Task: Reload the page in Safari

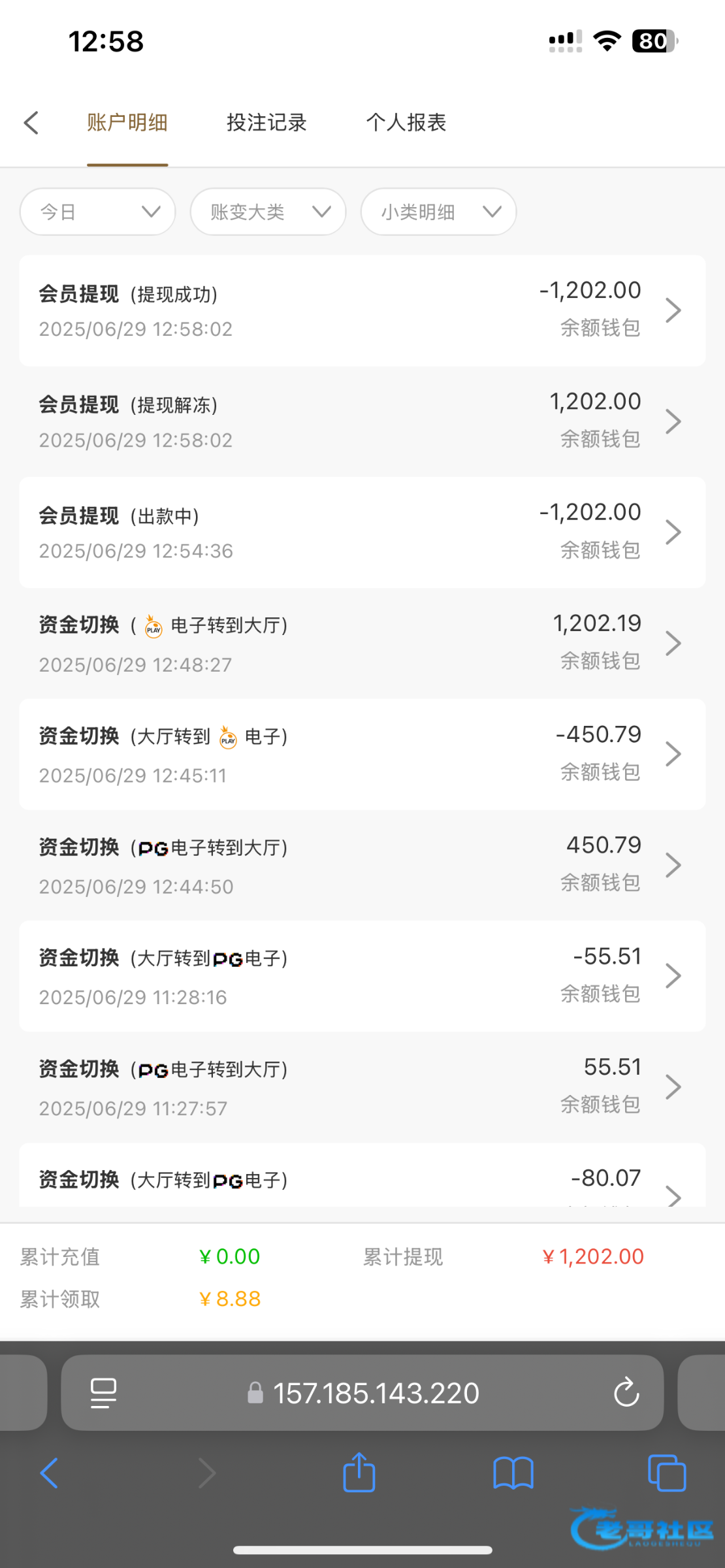Action: (x=626, y=1392)
